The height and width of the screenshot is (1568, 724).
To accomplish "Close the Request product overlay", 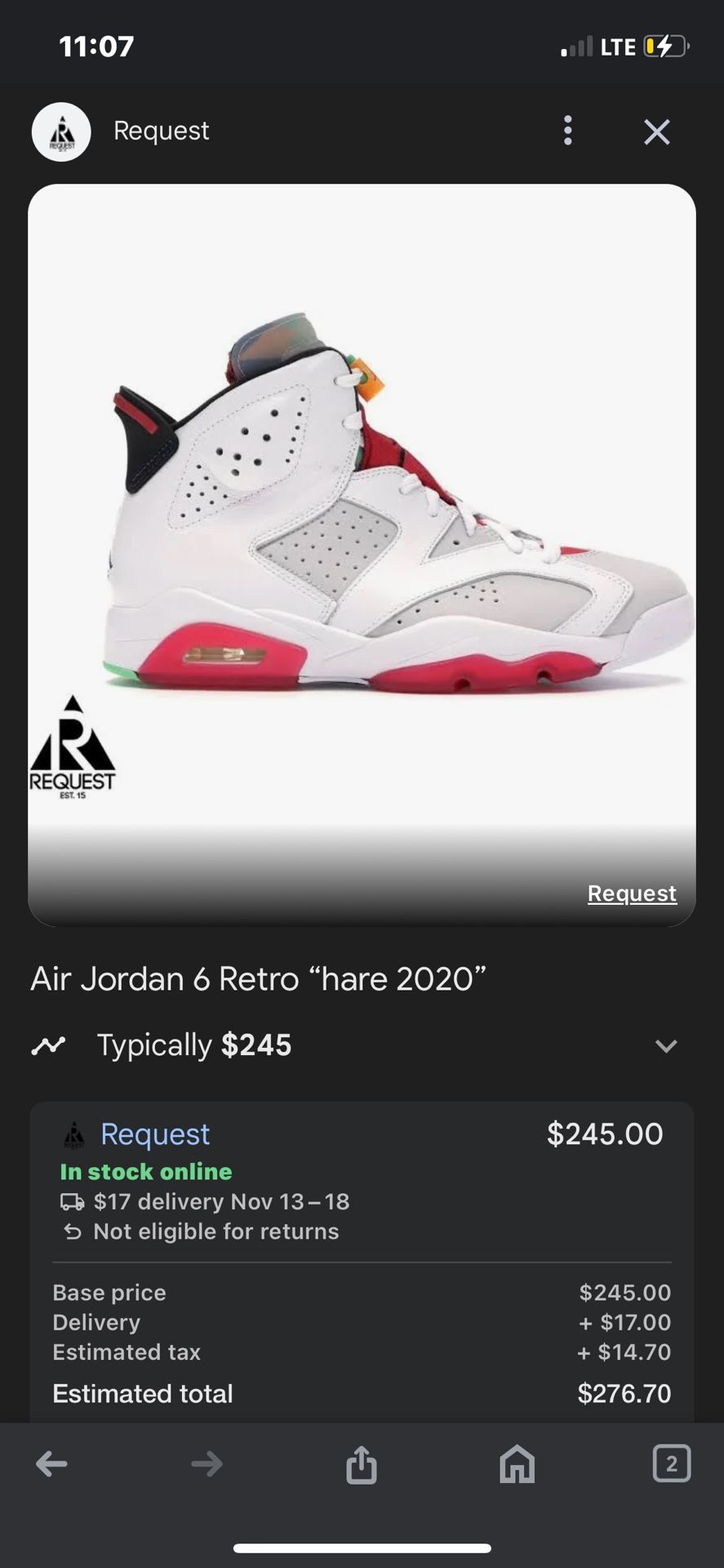I will (656, 131).
